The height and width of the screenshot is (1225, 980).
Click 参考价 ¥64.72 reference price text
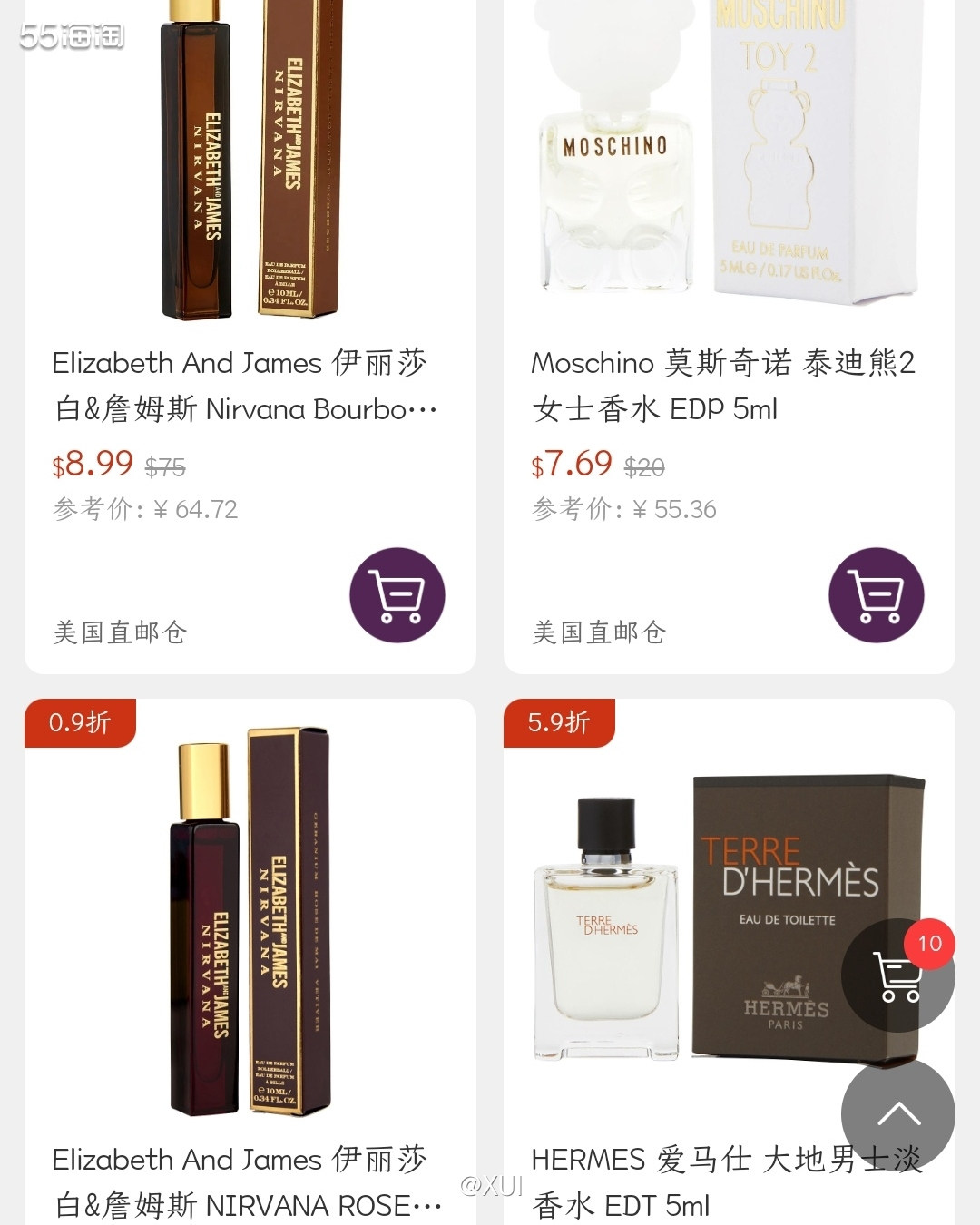tap(143, 509)
